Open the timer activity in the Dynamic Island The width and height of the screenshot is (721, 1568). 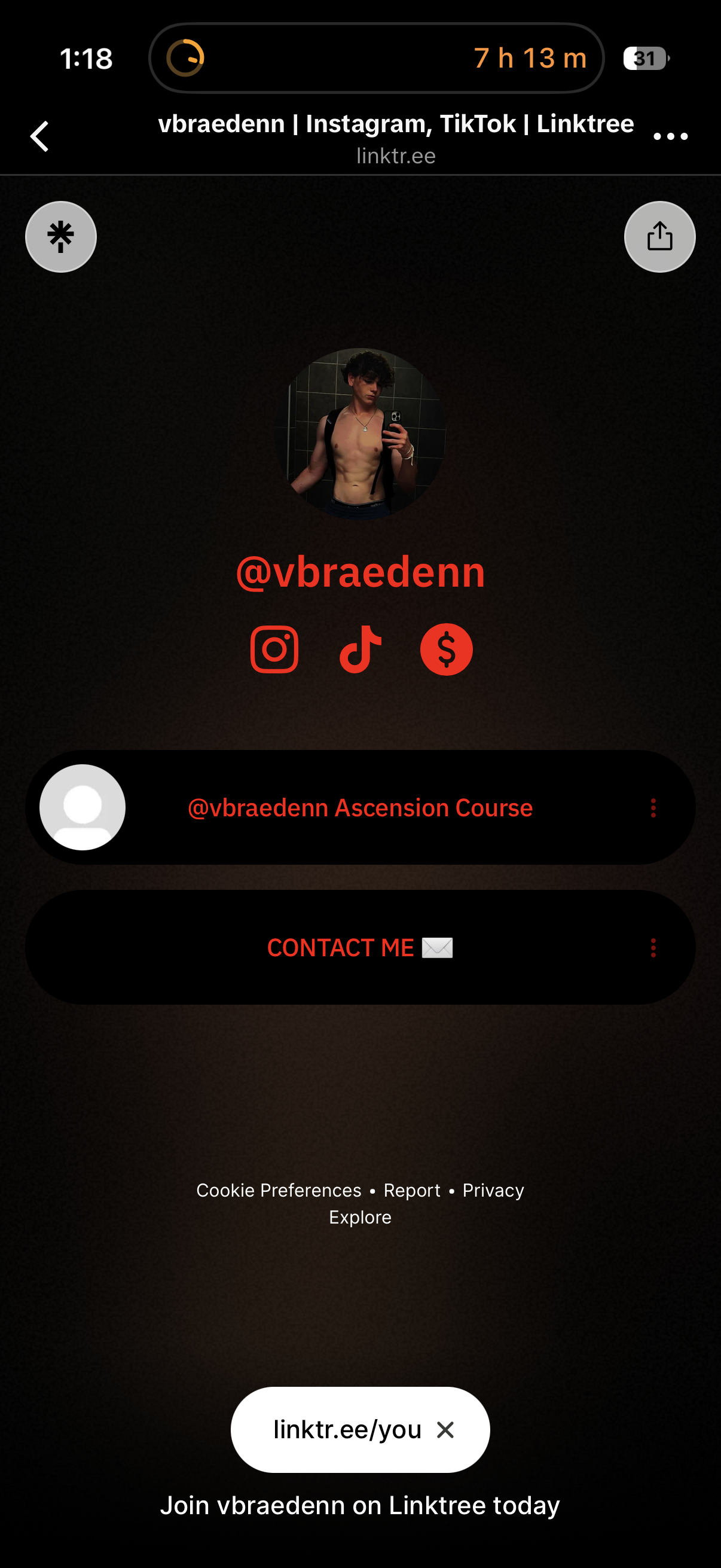376,59
